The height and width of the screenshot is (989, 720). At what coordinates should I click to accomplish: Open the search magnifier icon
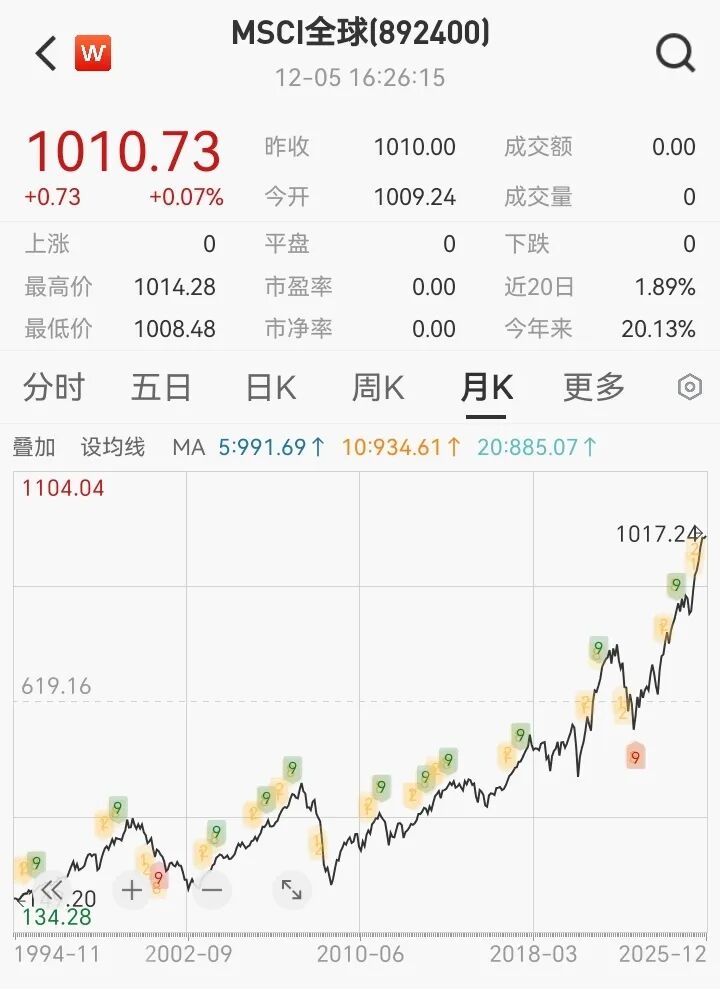pyautogui.click(x=675, y=53)
